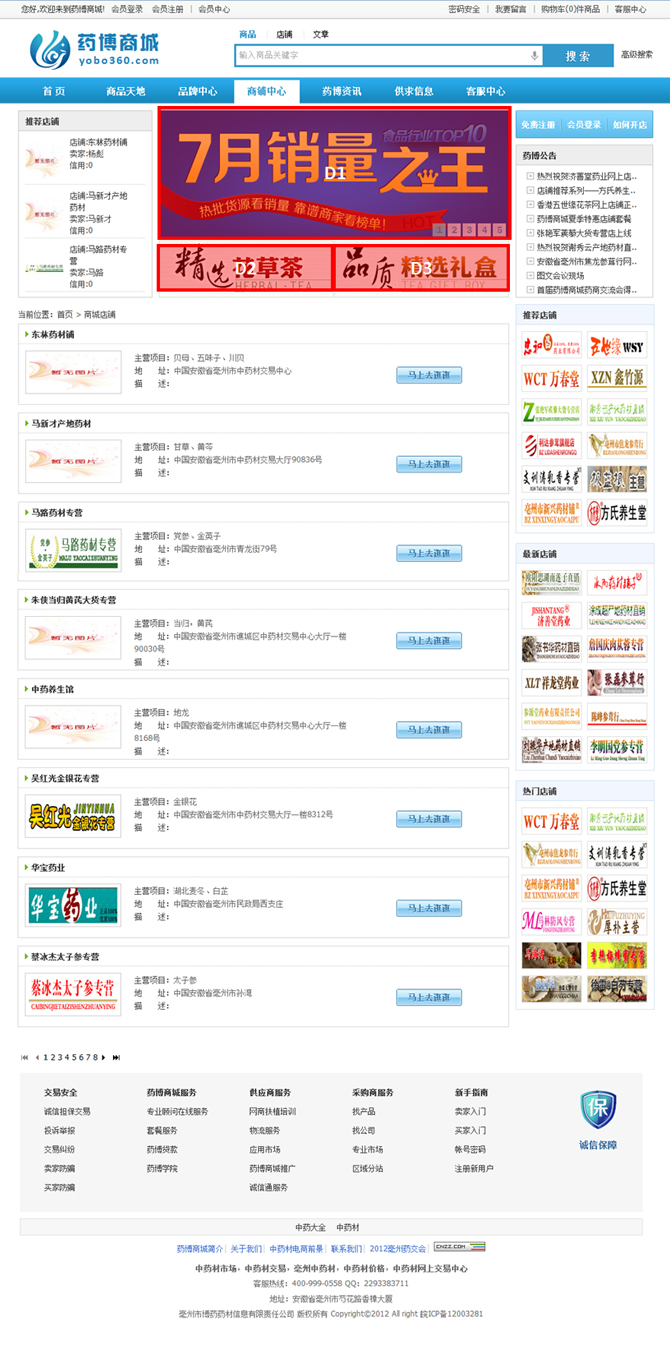
Task: Visit 东林药材铺 via 马上去逛逛
Action: point(429,375)
